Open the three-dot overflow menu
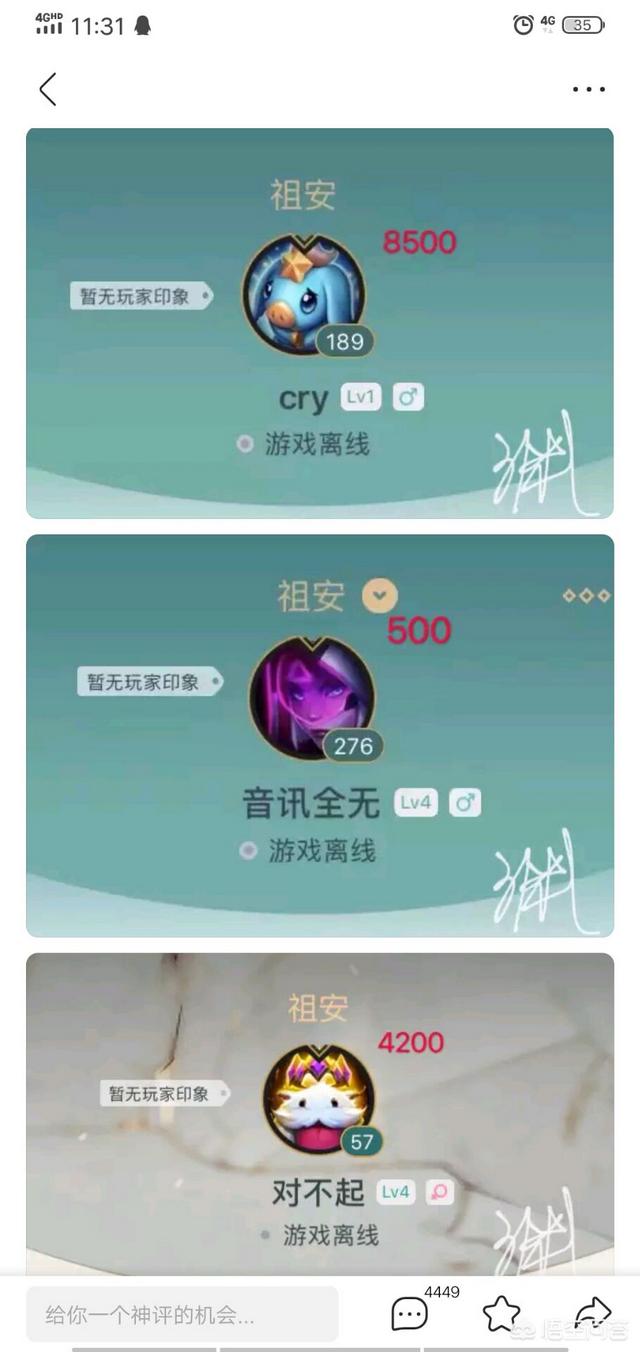The width and height of the screenshot is (640, 1352). [589, 89]
